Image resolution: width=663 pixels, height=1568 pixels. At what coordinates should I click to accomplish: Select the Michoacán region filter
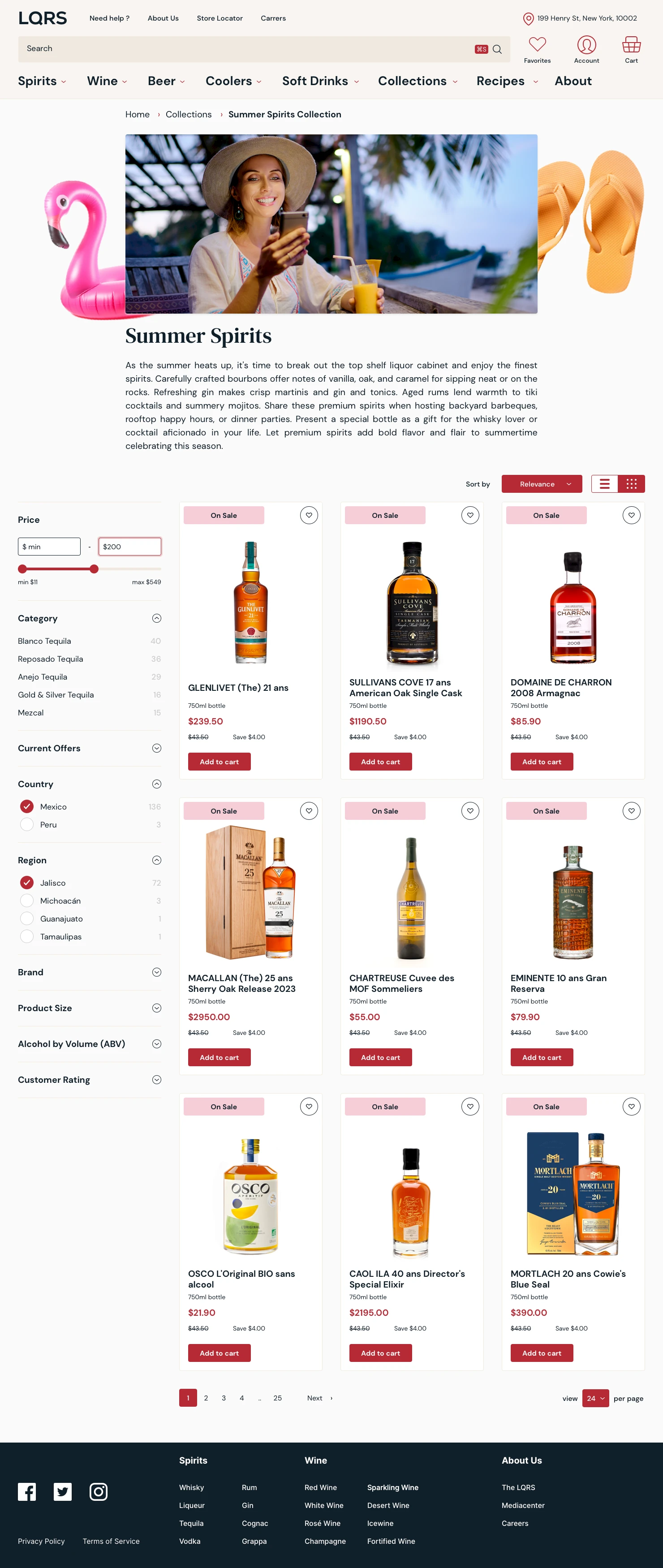coord(27,900)
